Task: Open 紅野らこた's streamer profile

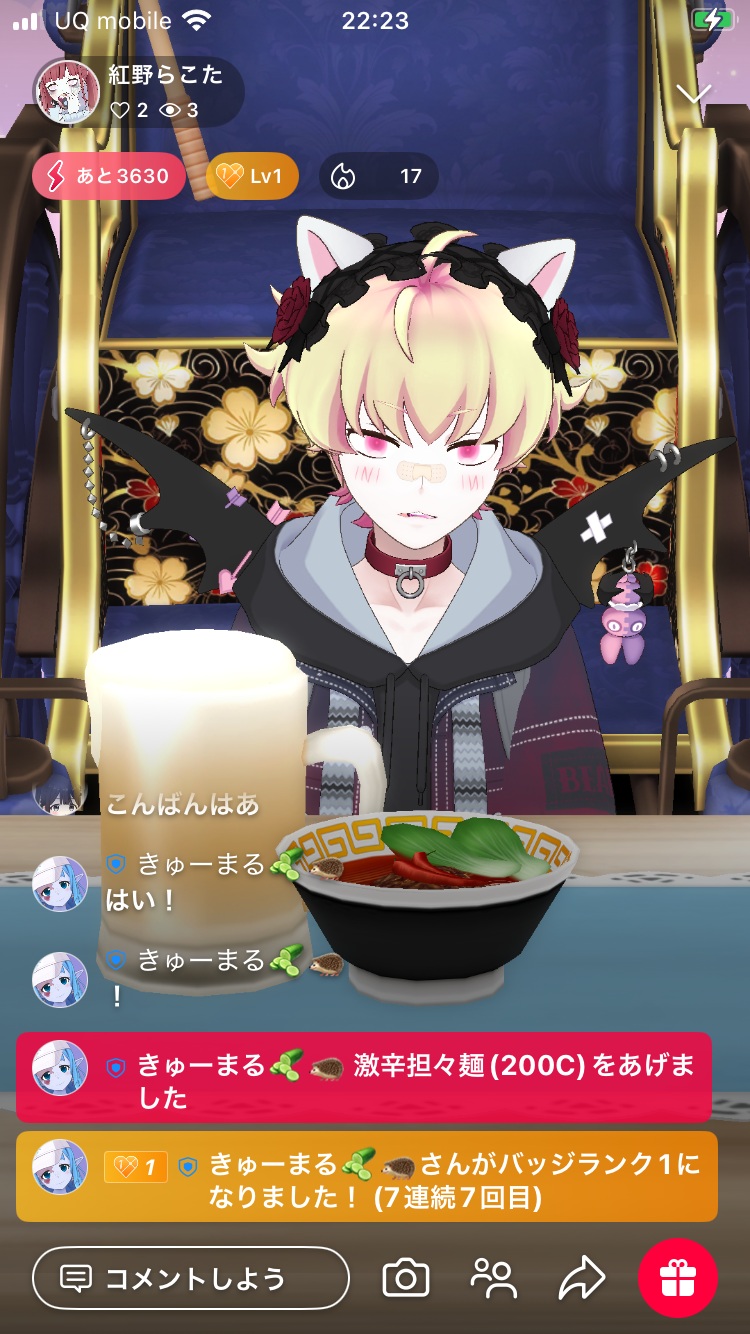Action: click(x=68, y=91)
